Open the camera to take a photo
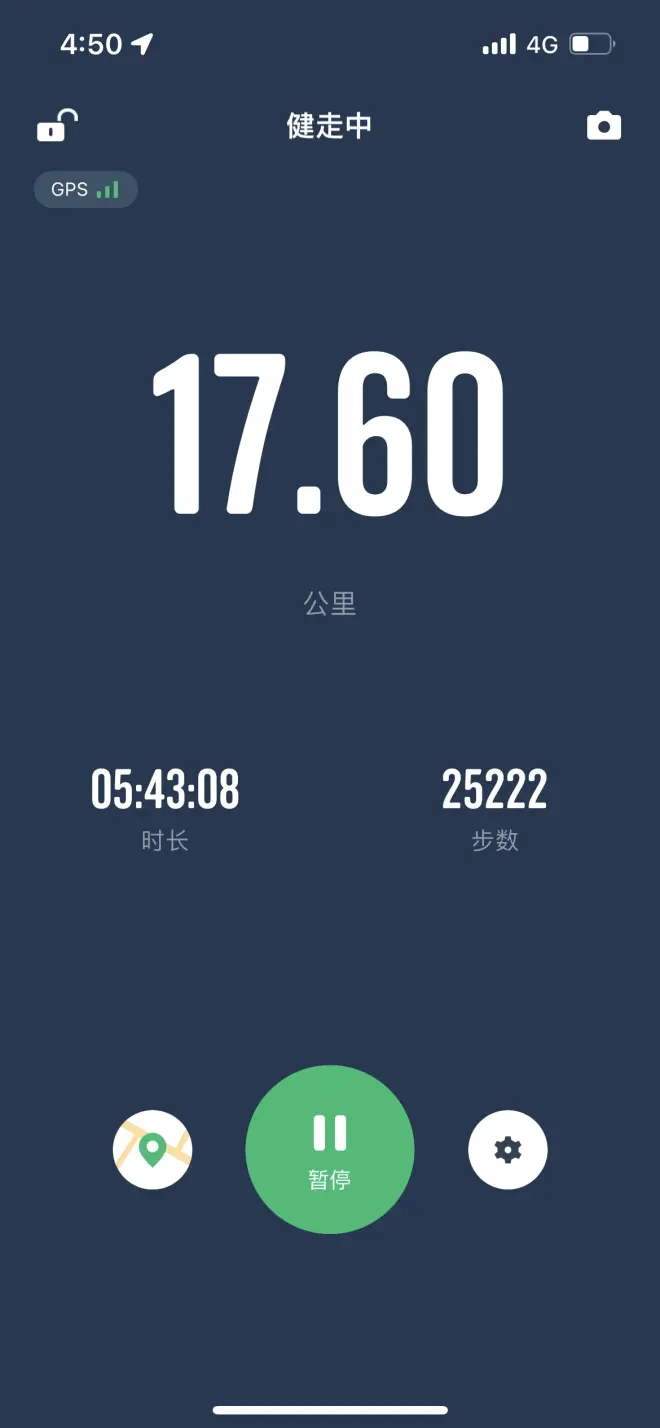Viewport: 660px width, 1428px height. point(603,126)
